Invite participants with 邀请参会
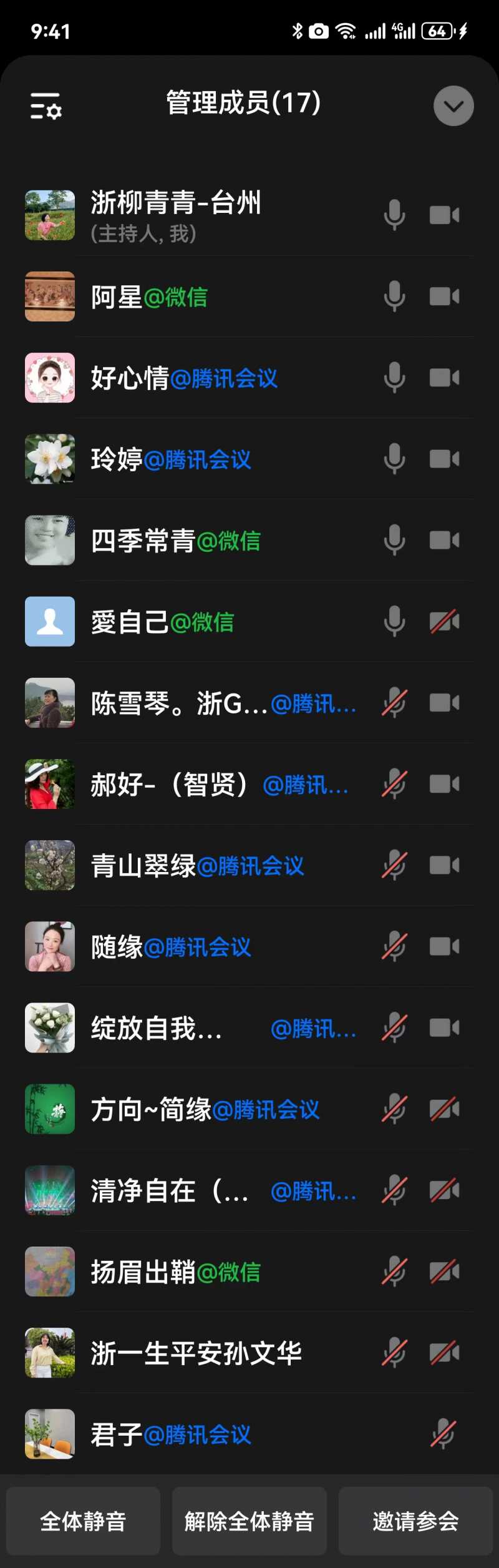The image size is (499, 1568). point(415,1521)
